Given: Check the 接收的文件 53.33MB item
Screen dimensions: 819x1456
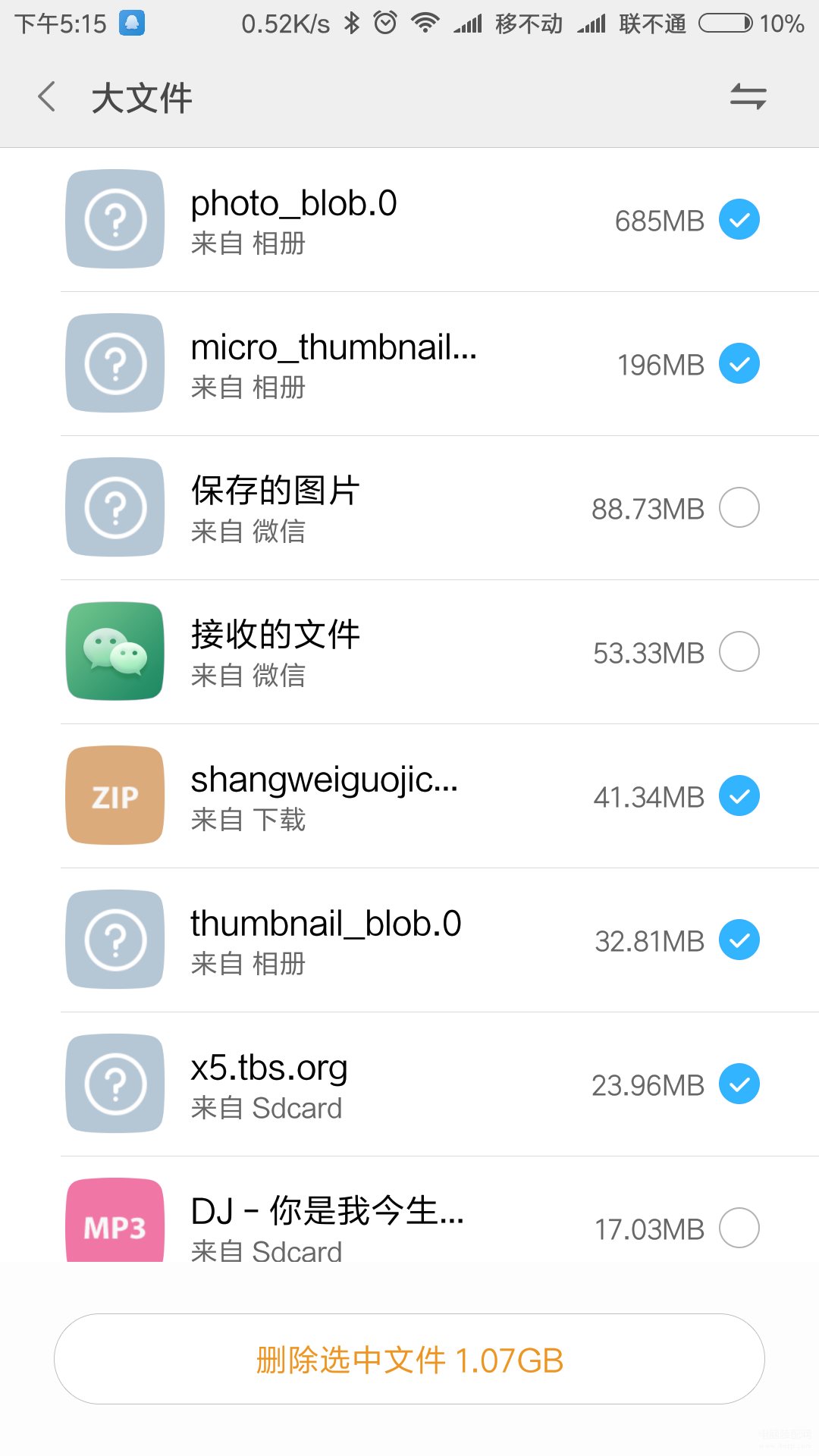Looking at the screenshot, I should coord(739,652).
